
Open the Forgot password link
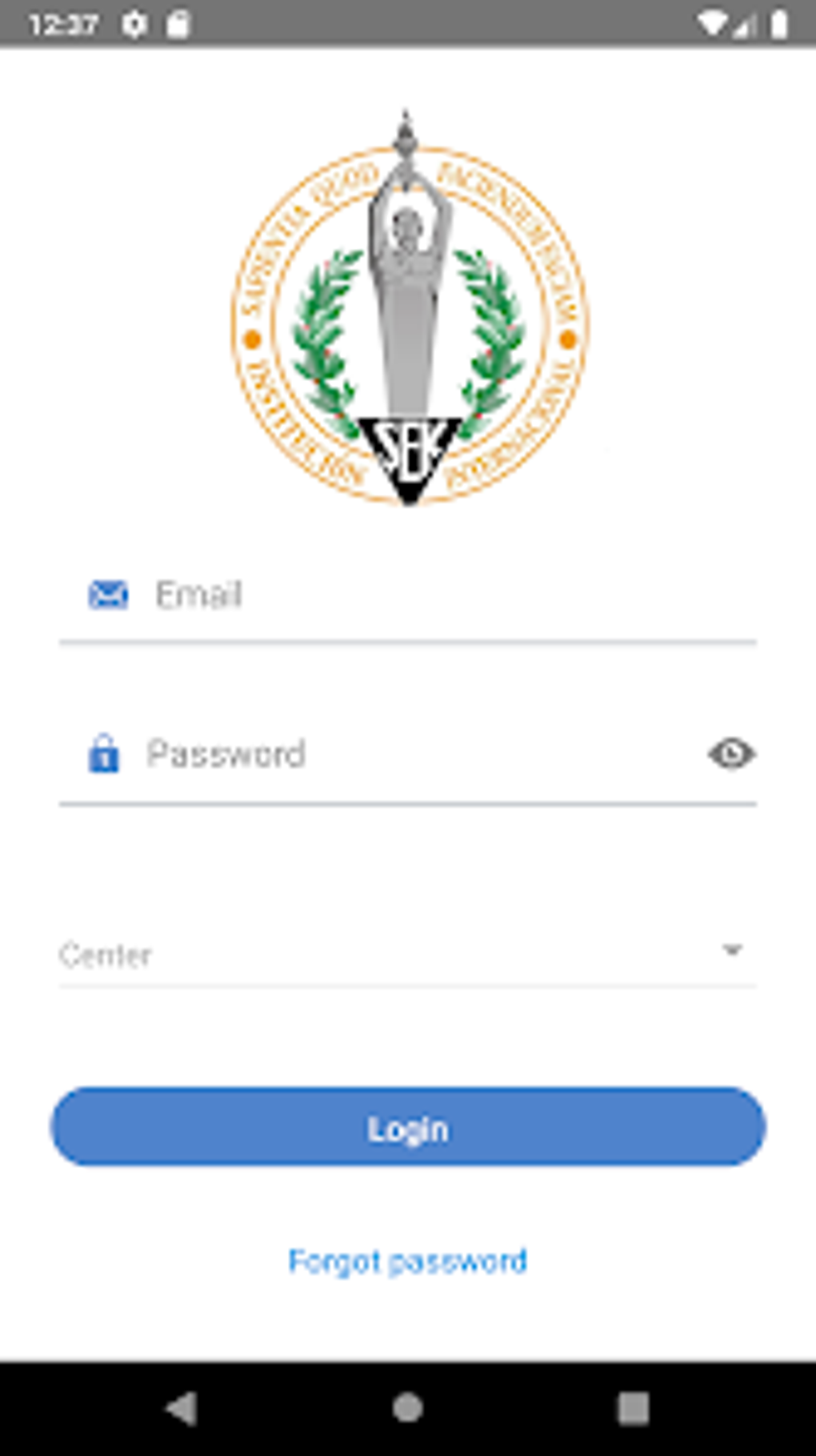pos(407,1259)
